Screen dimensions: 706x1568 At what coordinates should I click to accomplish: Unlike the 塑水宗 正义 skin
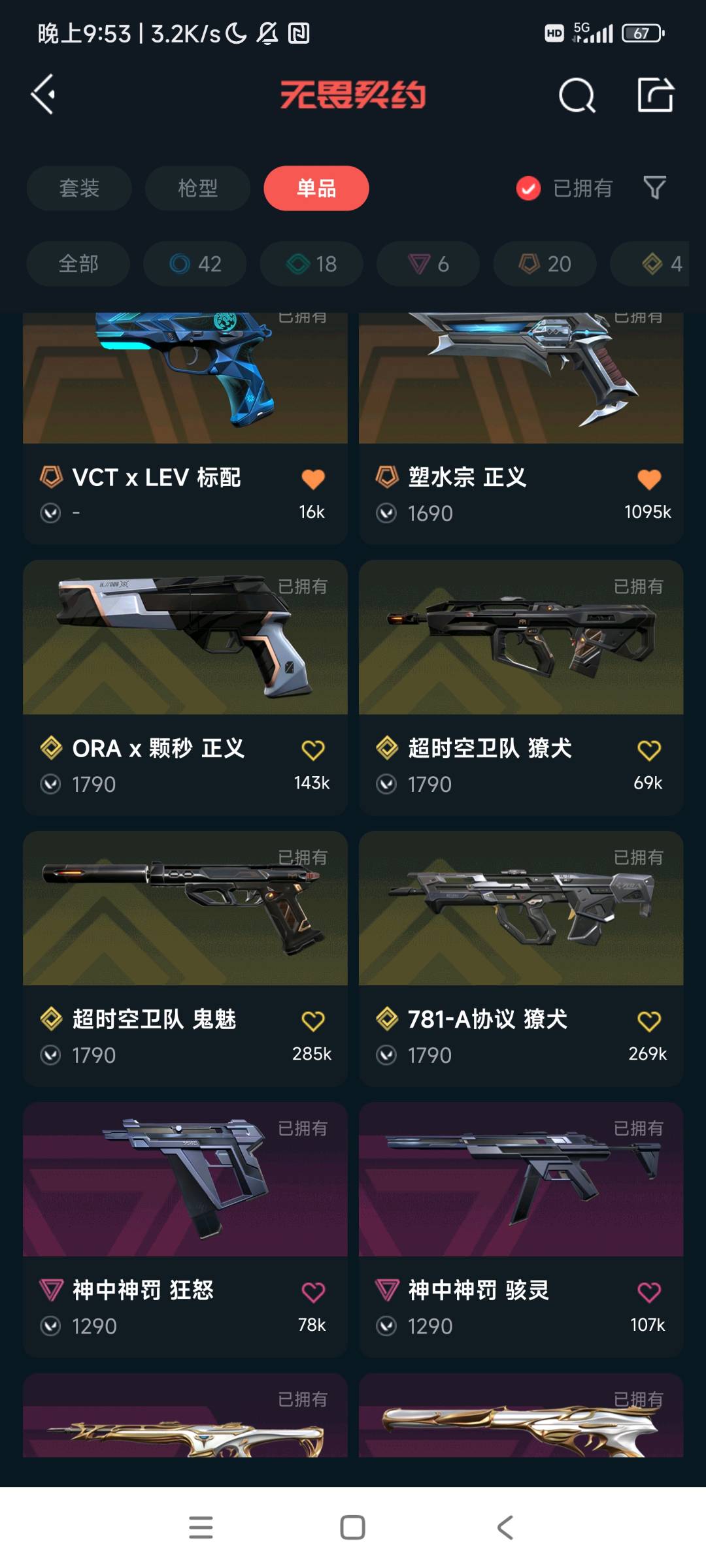(648, 480)
